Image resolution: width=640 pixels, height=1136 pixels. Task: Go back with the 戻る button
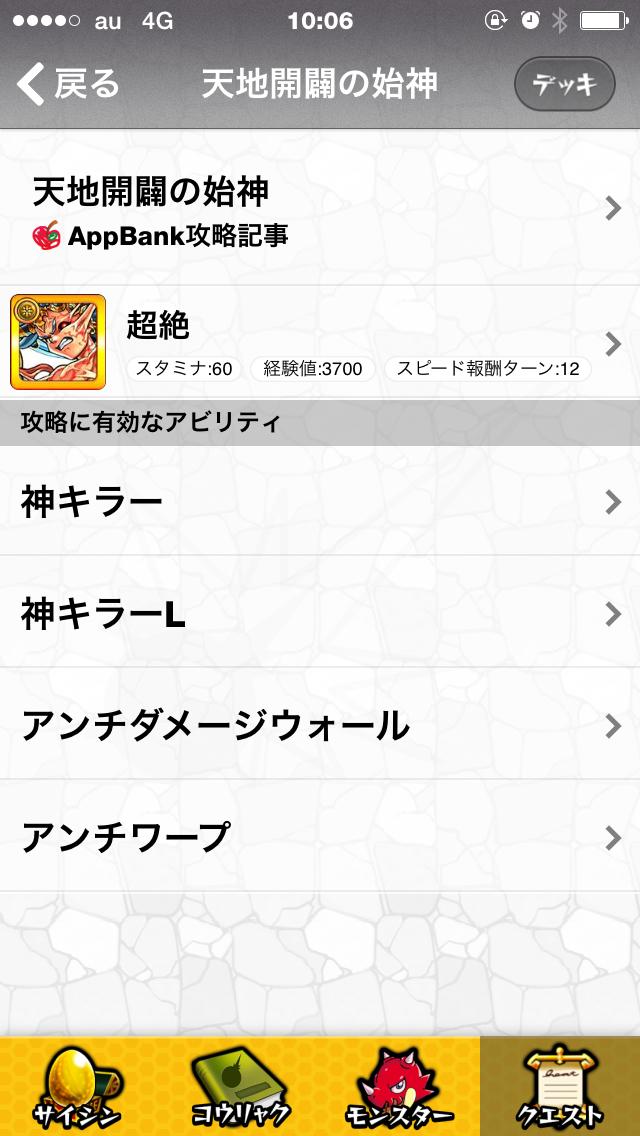[x=68, y=84]
